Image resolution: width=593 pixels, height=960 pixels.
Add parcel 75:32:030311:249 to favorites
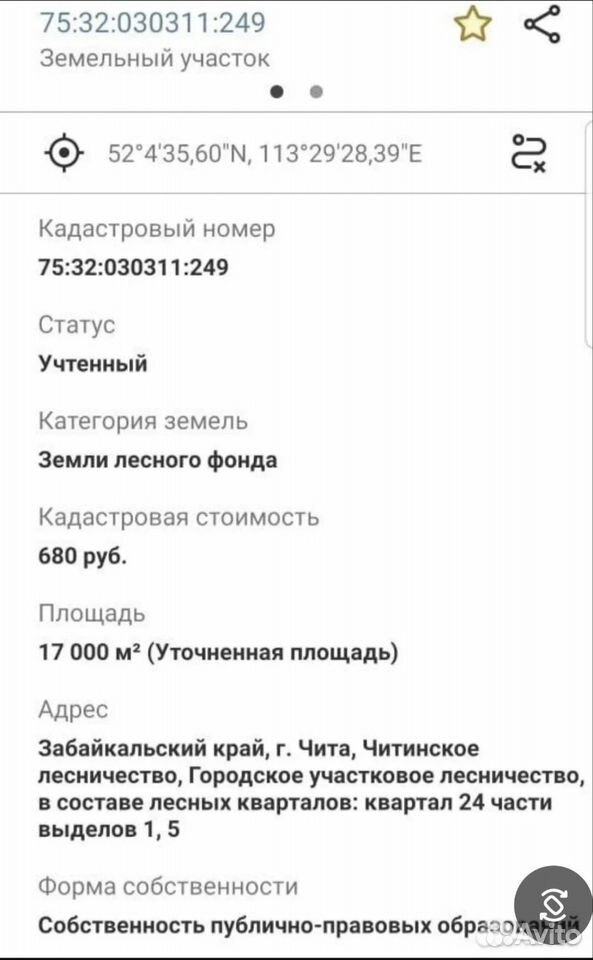(472, 25)
